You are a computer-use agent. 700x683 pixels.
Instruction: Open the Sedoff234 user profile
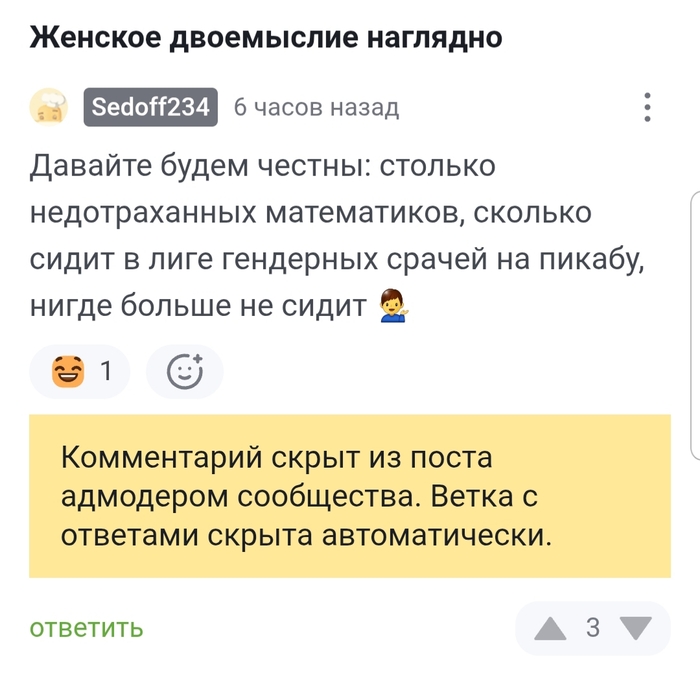click(151, 107)
